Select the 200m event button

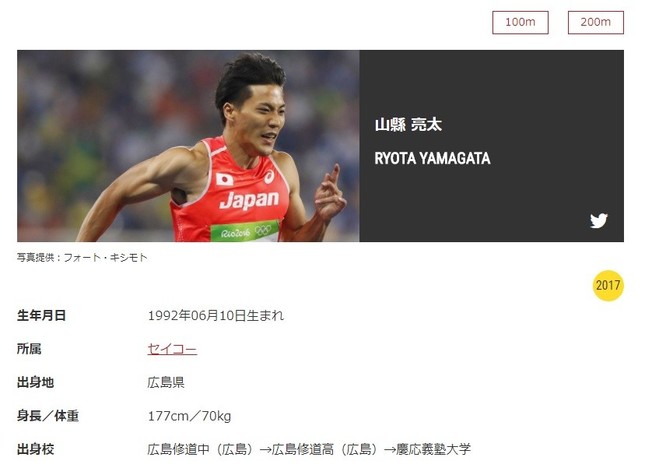coord(595,22)
